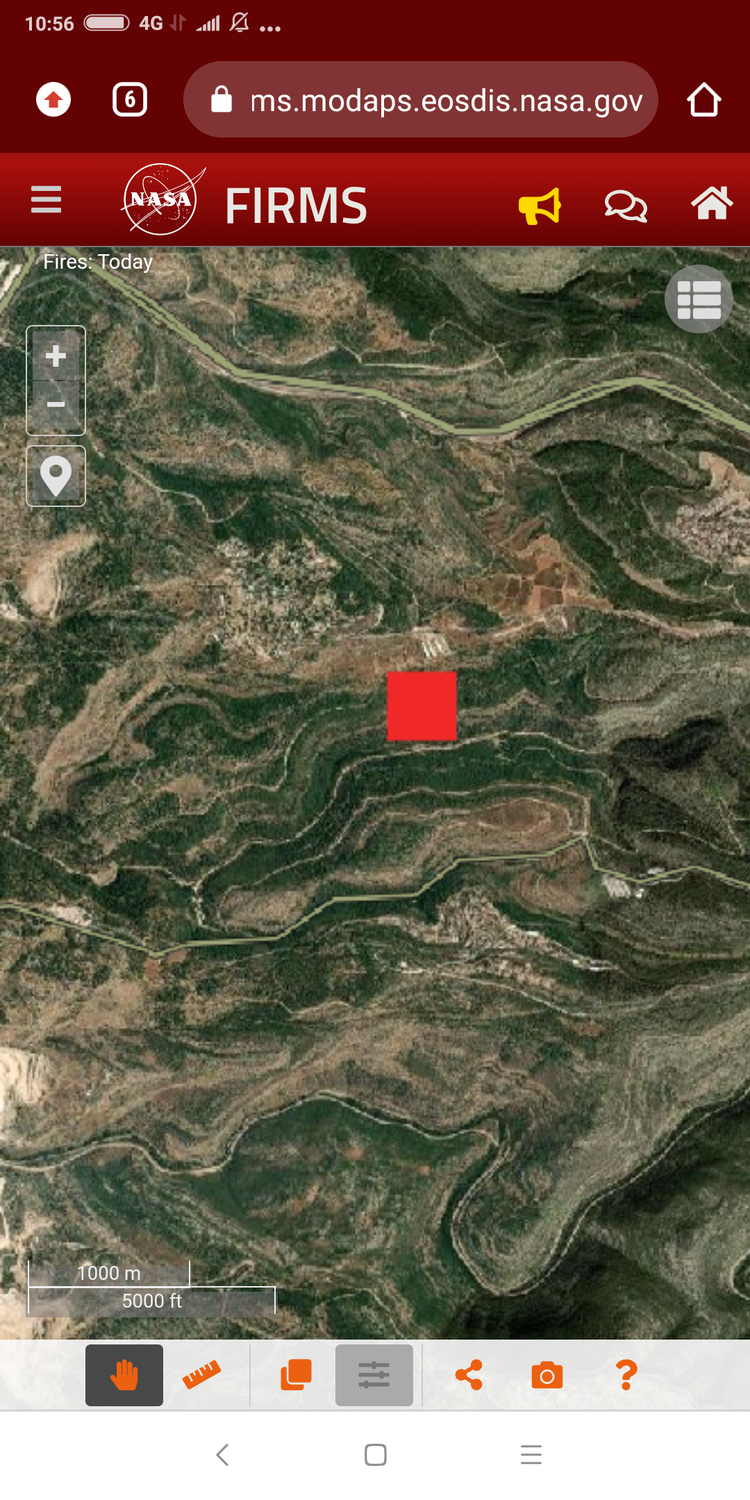Viewport: 750px width, 1500px height.
Task: Open the FIRMS hamburger menu
Action: (46, 201)
